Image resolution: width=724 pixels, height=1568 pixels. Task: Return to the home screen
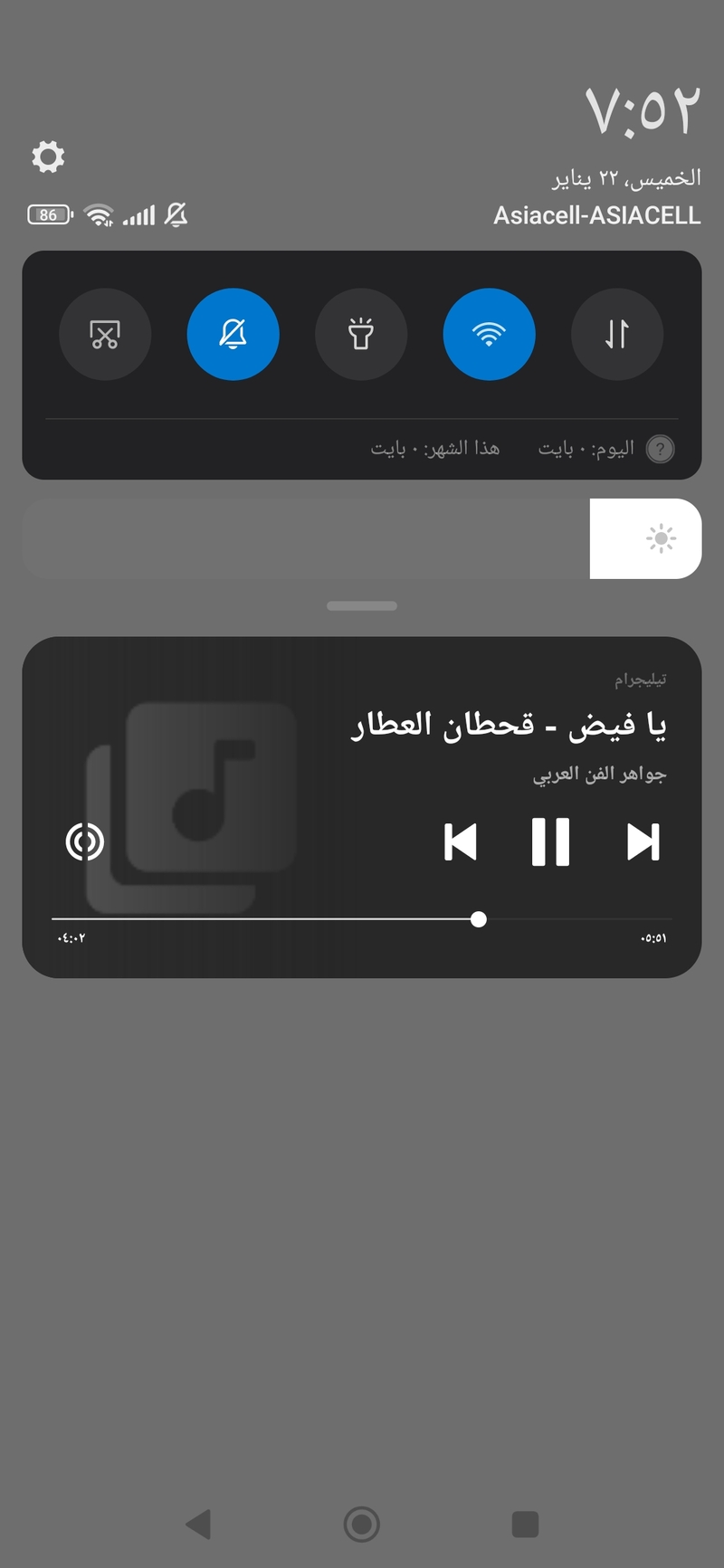coord(362,1524)
